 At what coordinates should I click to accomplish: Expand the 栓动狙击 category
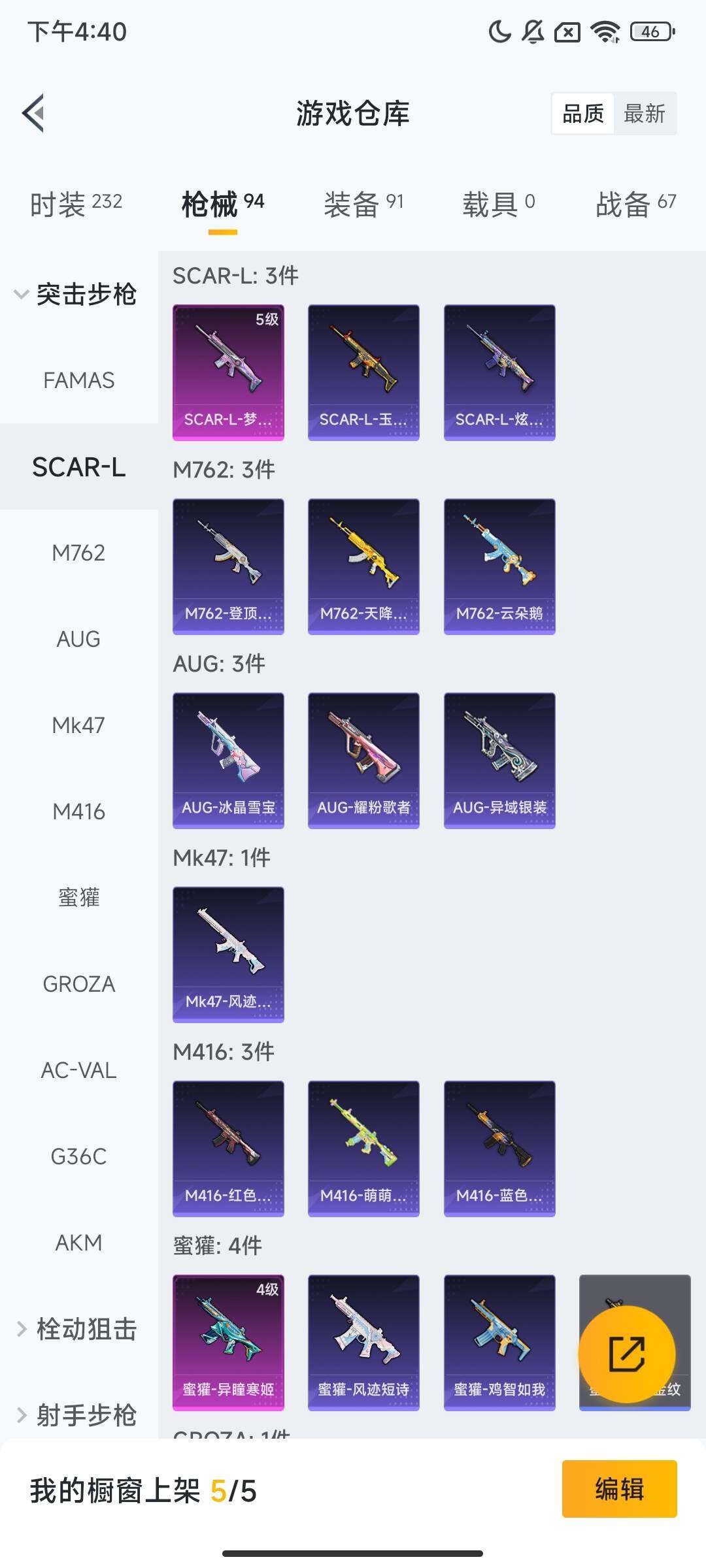[x=77, y=1329]
